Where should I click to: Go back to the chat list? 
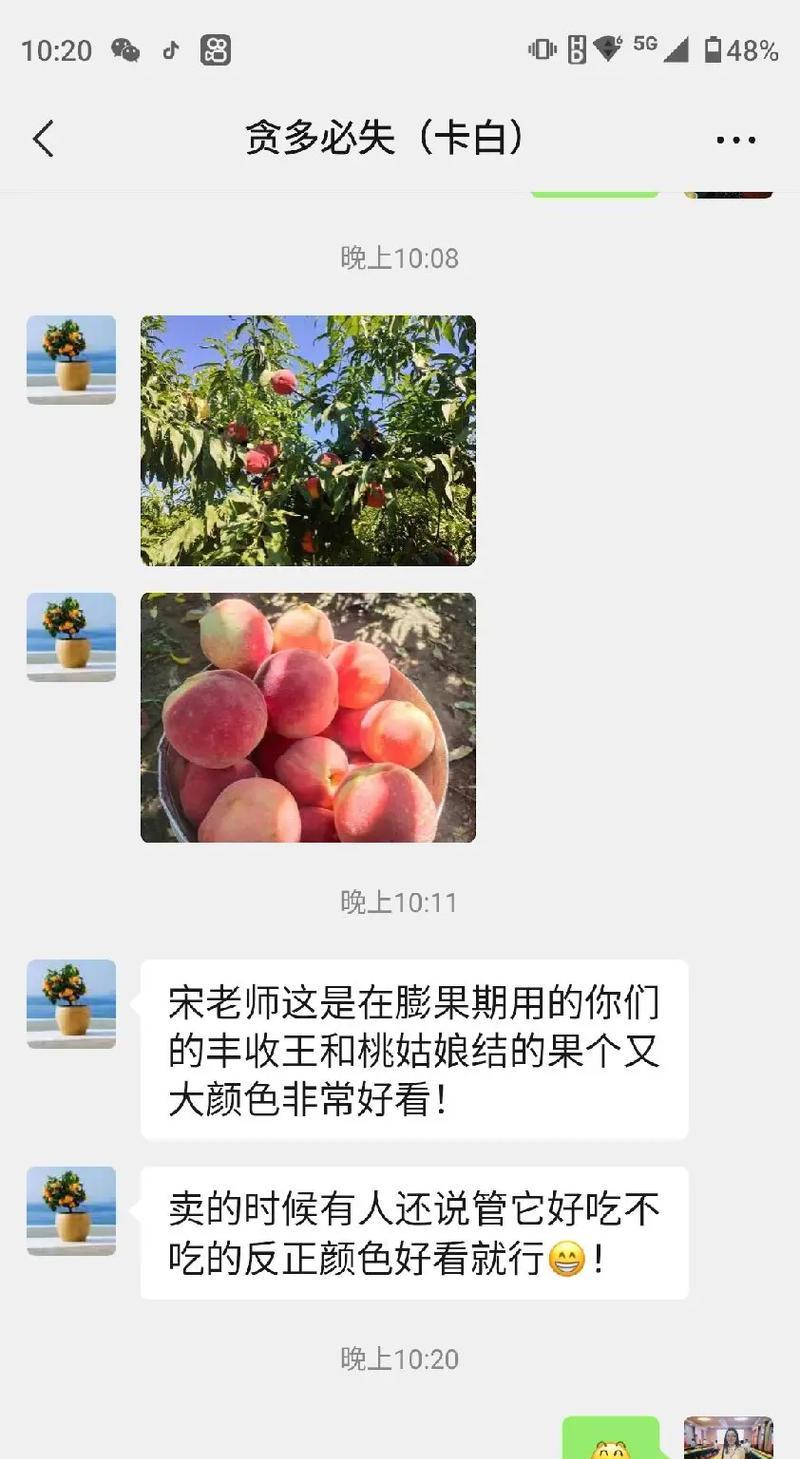pos(43,139)
